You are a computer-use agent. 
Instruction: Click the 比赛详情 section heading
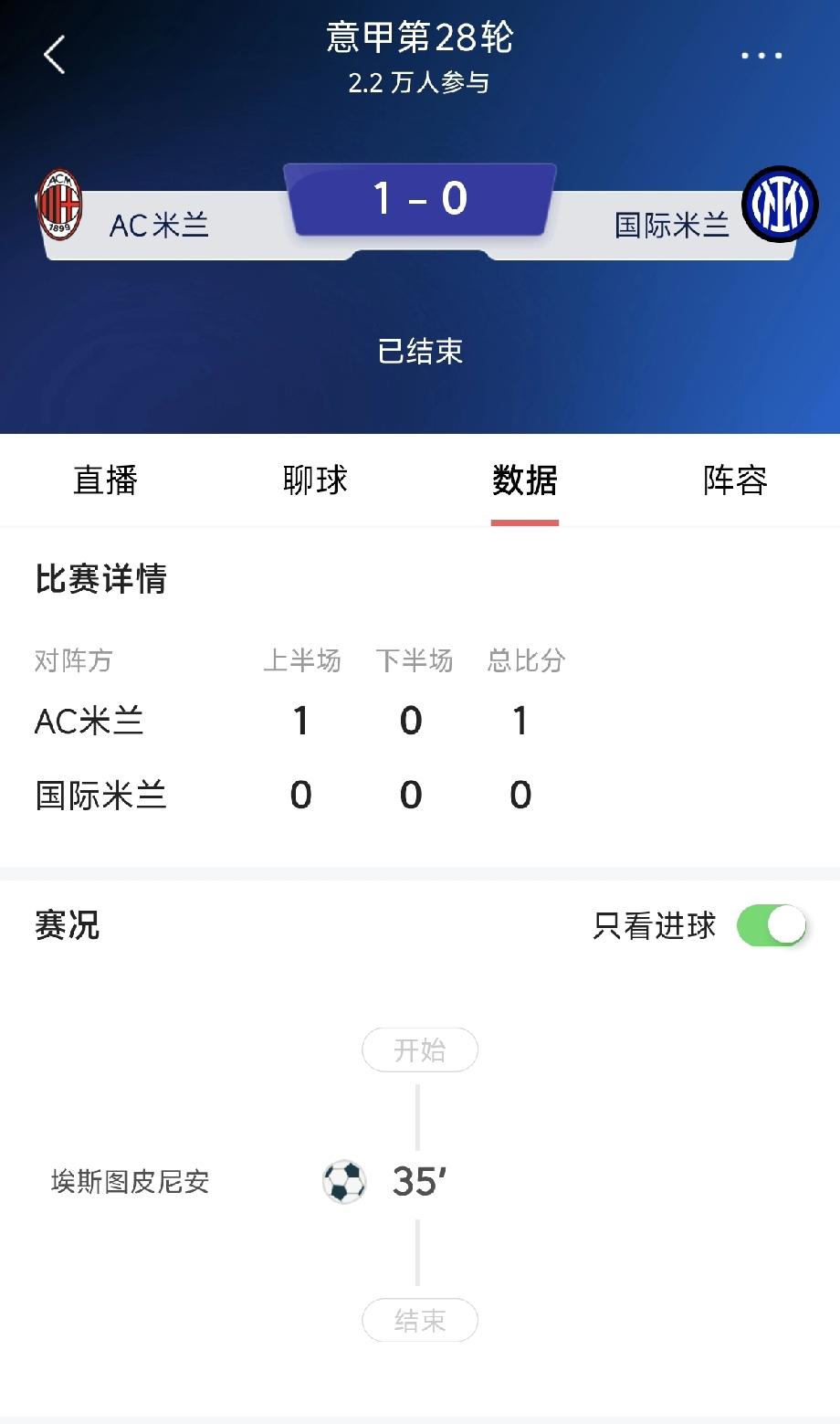pyautogui.click(x=100, y=579)
